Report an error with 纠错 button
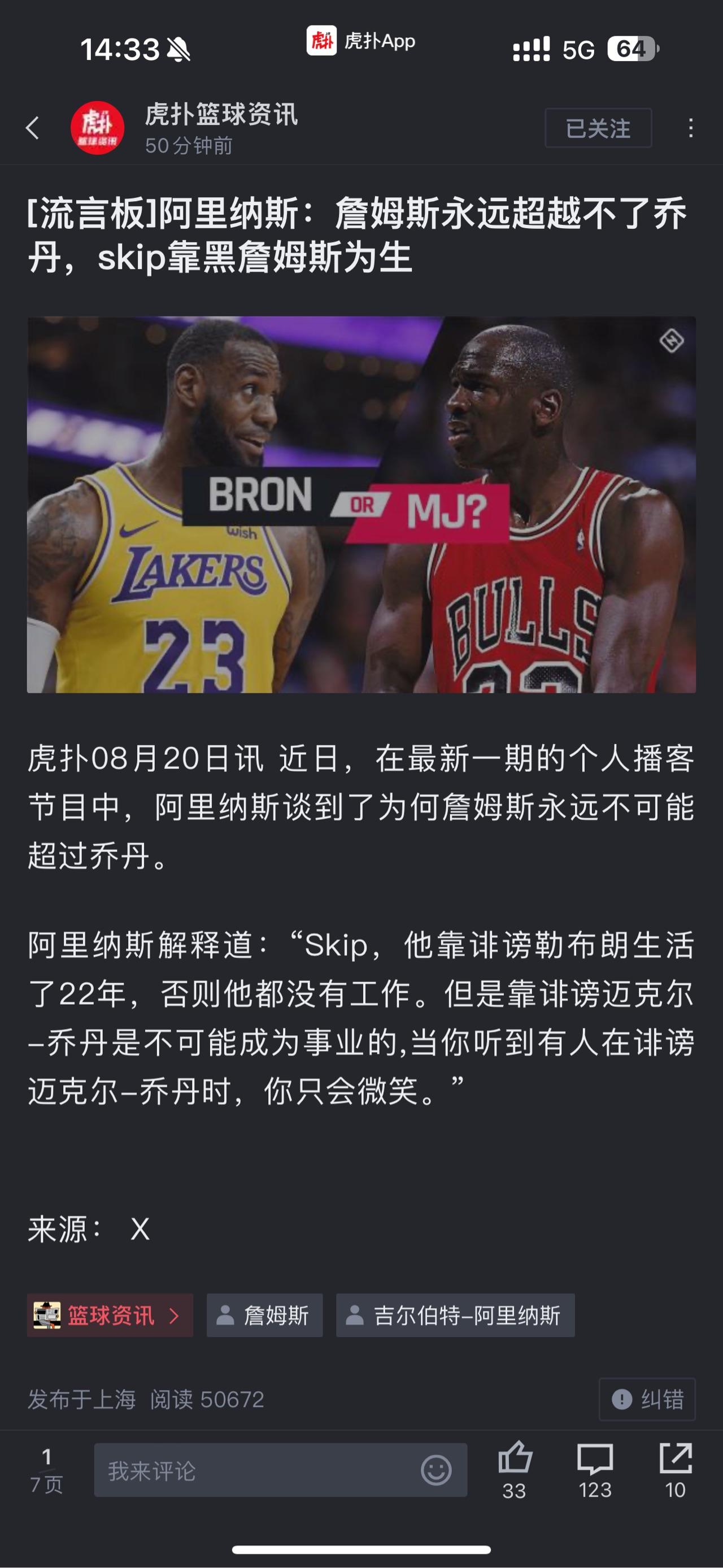Image resolution: width=723 pixels, height=1568 pixels. pos(647,1399)
